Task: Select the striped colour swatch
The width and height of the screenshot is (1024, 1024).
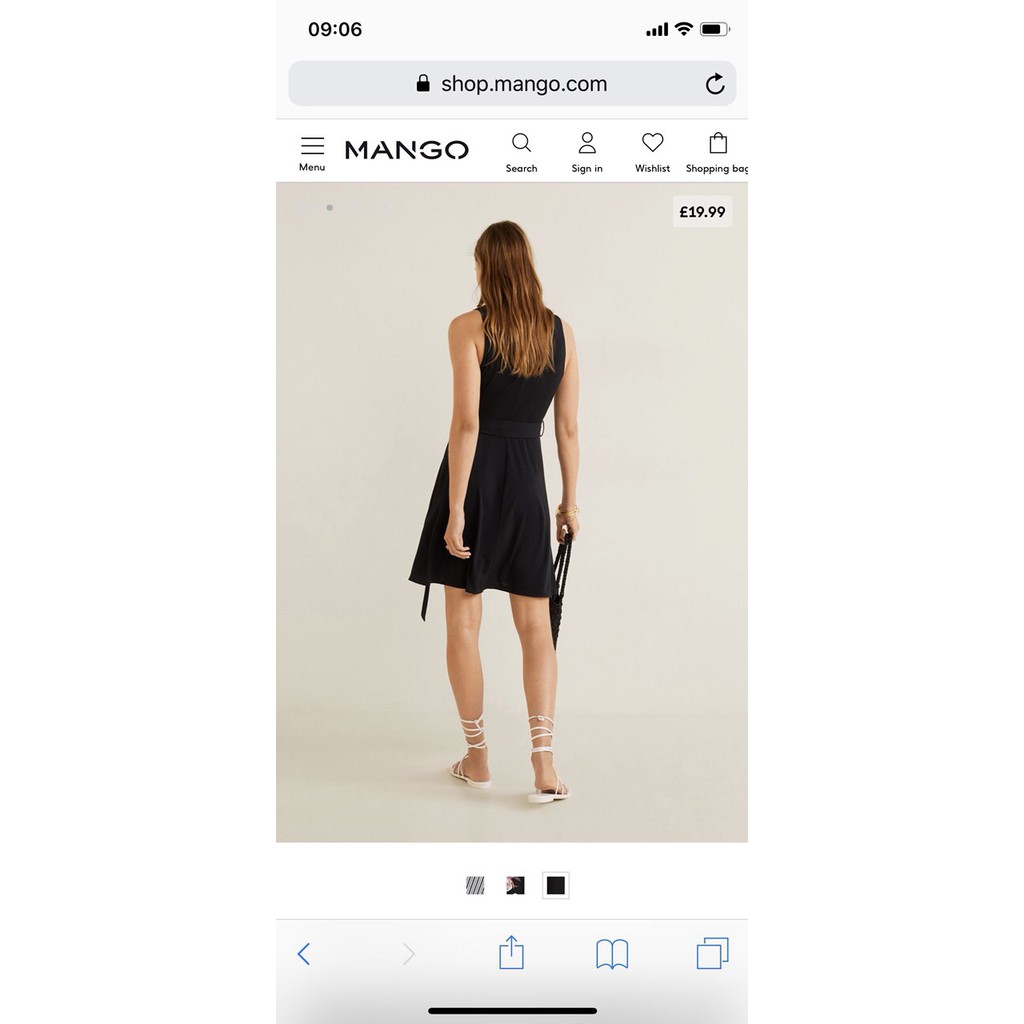Action: click(475, 885)
